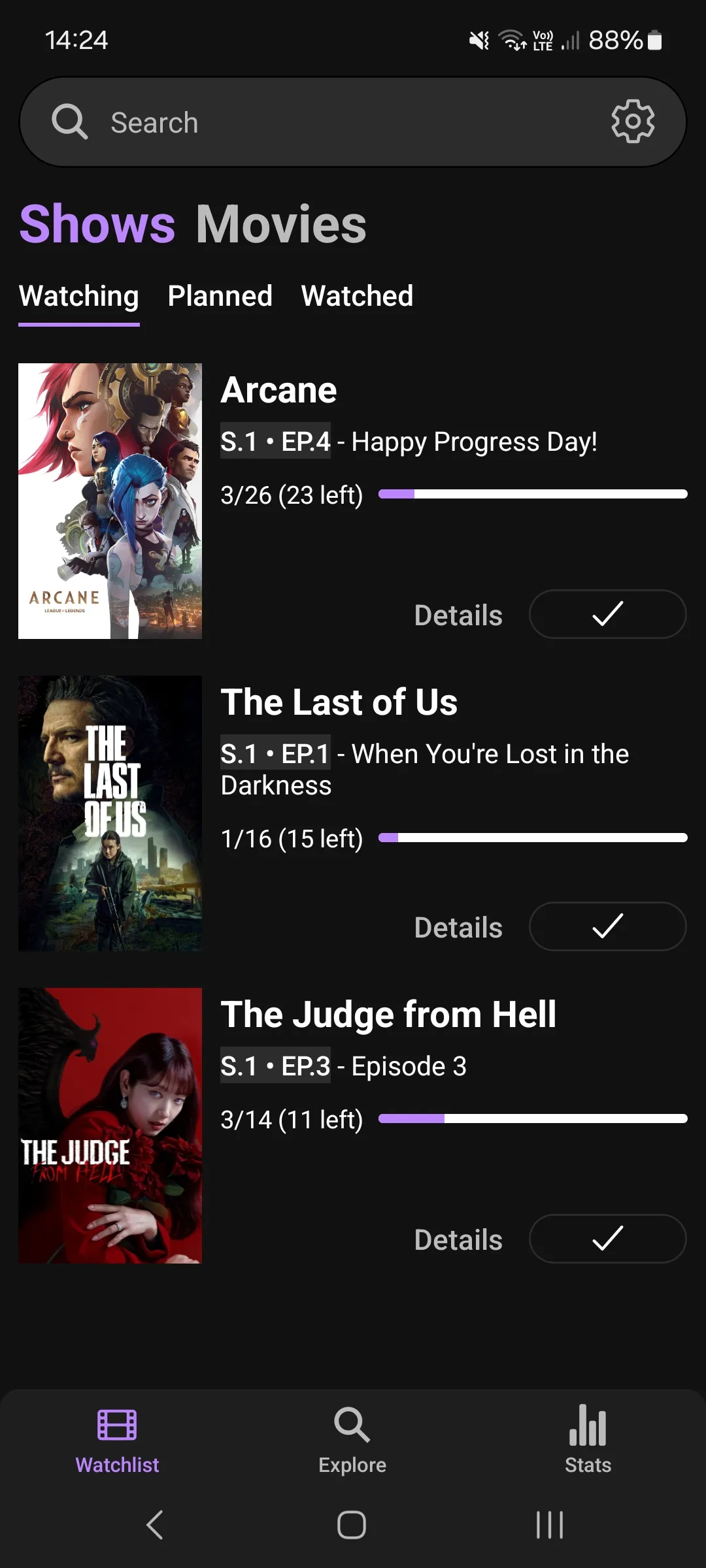
Task: Mark The Last of Us episode watched
Action: coord(607,926)
